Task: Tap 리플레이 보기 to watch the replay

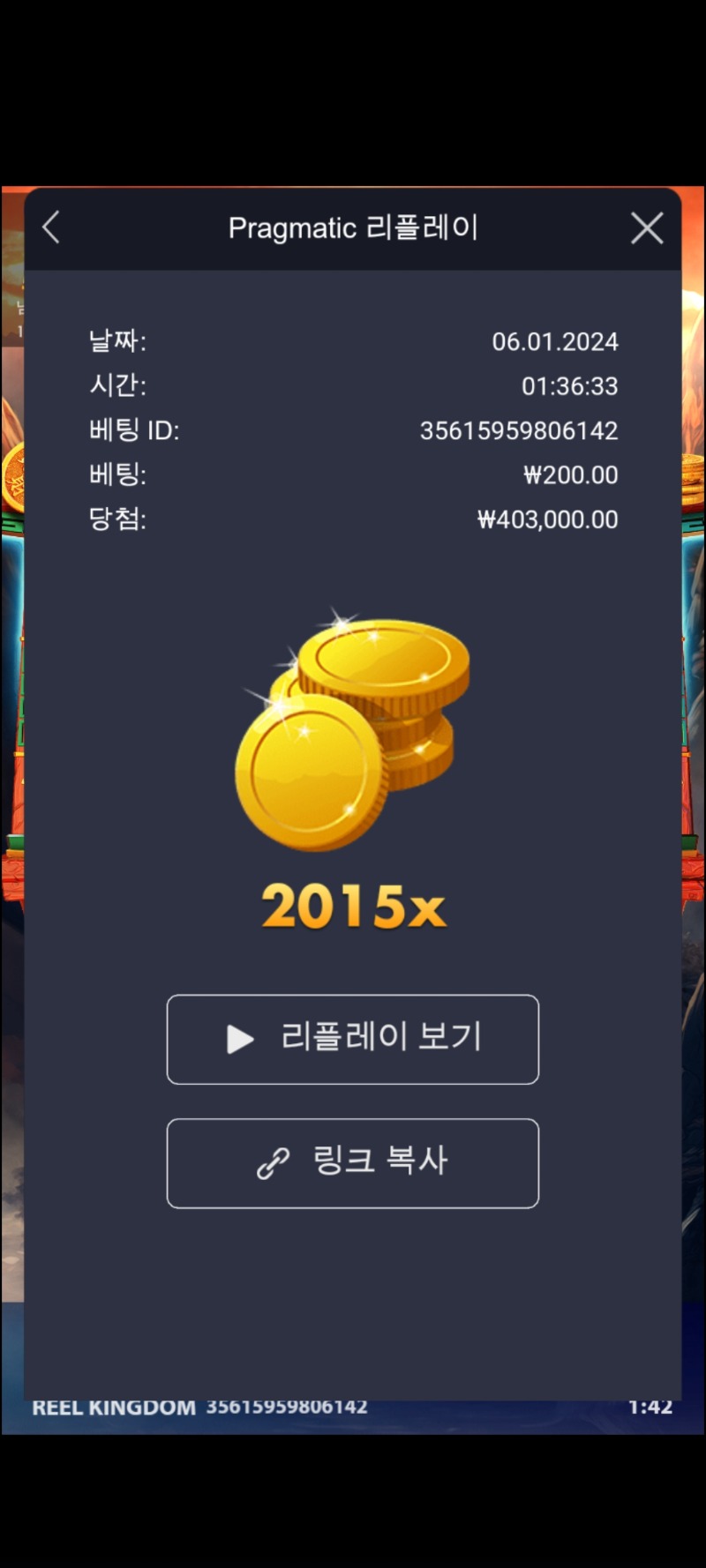Action: pos(353,1039)
